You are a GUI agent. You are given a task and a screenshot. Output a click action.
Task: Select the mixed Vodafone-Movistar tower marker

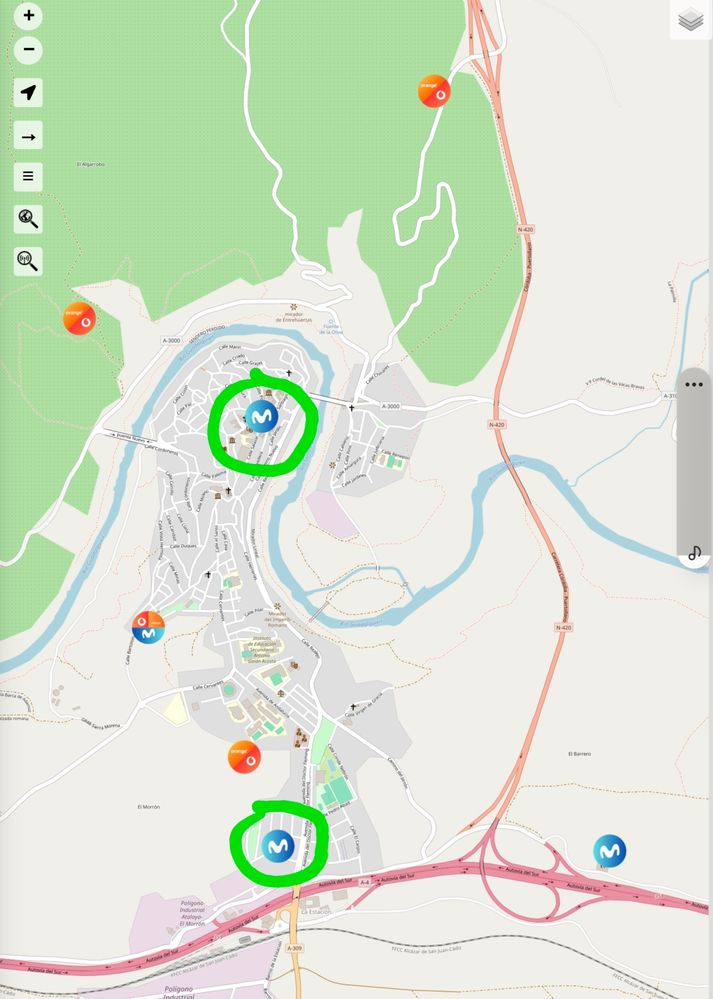pos(148,627)
